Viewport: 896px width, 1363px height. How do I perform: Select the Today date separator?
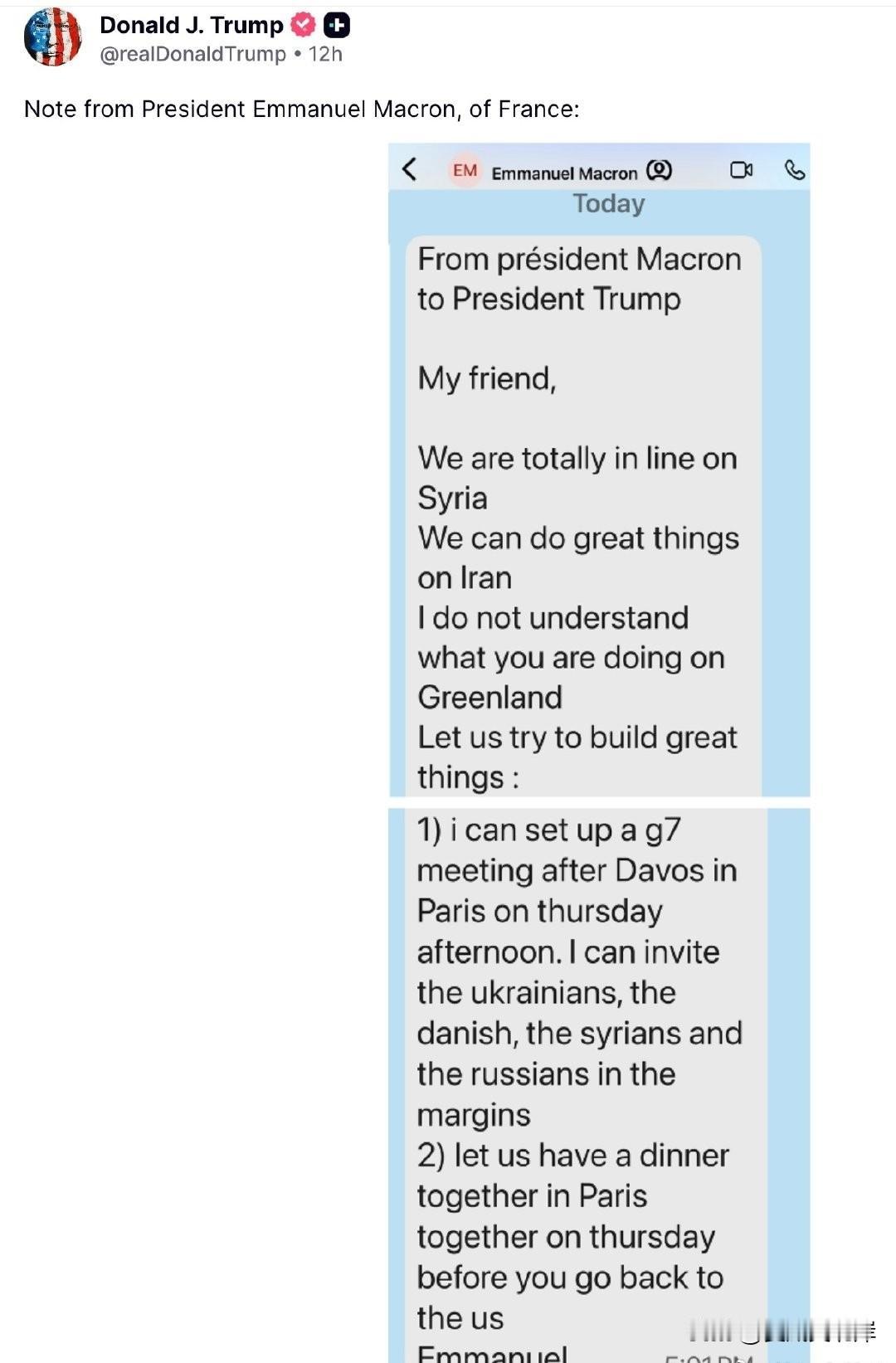[x=608, y=204]
